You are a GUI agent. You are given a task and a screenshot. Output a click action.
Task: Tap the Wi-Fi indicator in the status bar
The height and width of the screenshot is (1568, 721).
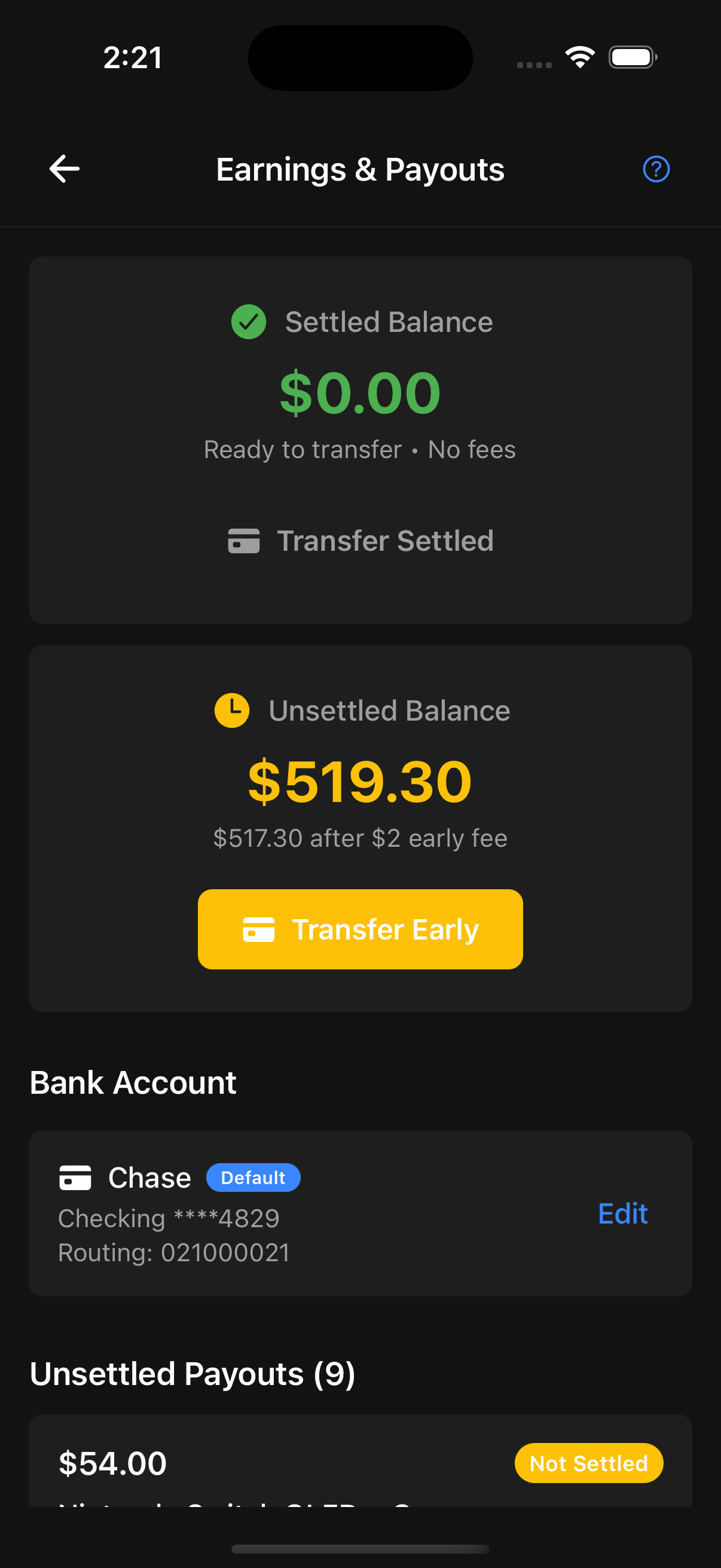click(579, 56)
